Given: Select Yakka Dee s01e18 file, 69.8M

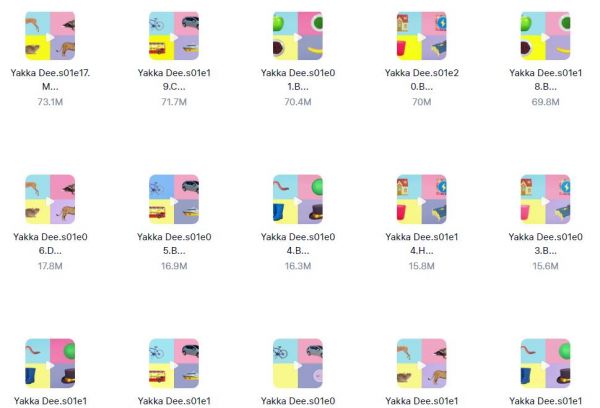Looking at the screenshot, I should [545, 37].
